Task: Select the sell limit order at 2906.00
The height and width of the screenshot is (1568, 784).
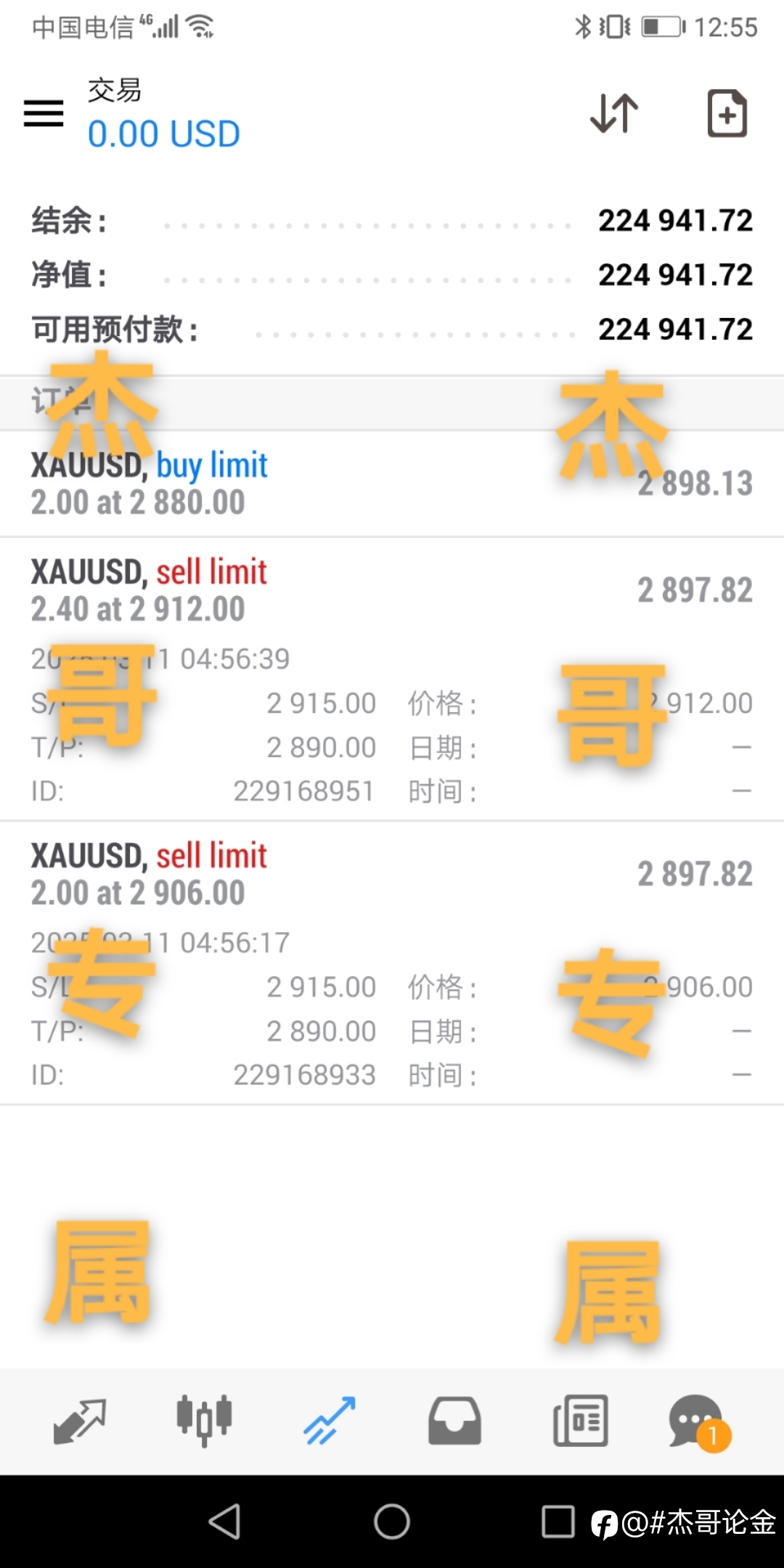Action: pos(392,963)
